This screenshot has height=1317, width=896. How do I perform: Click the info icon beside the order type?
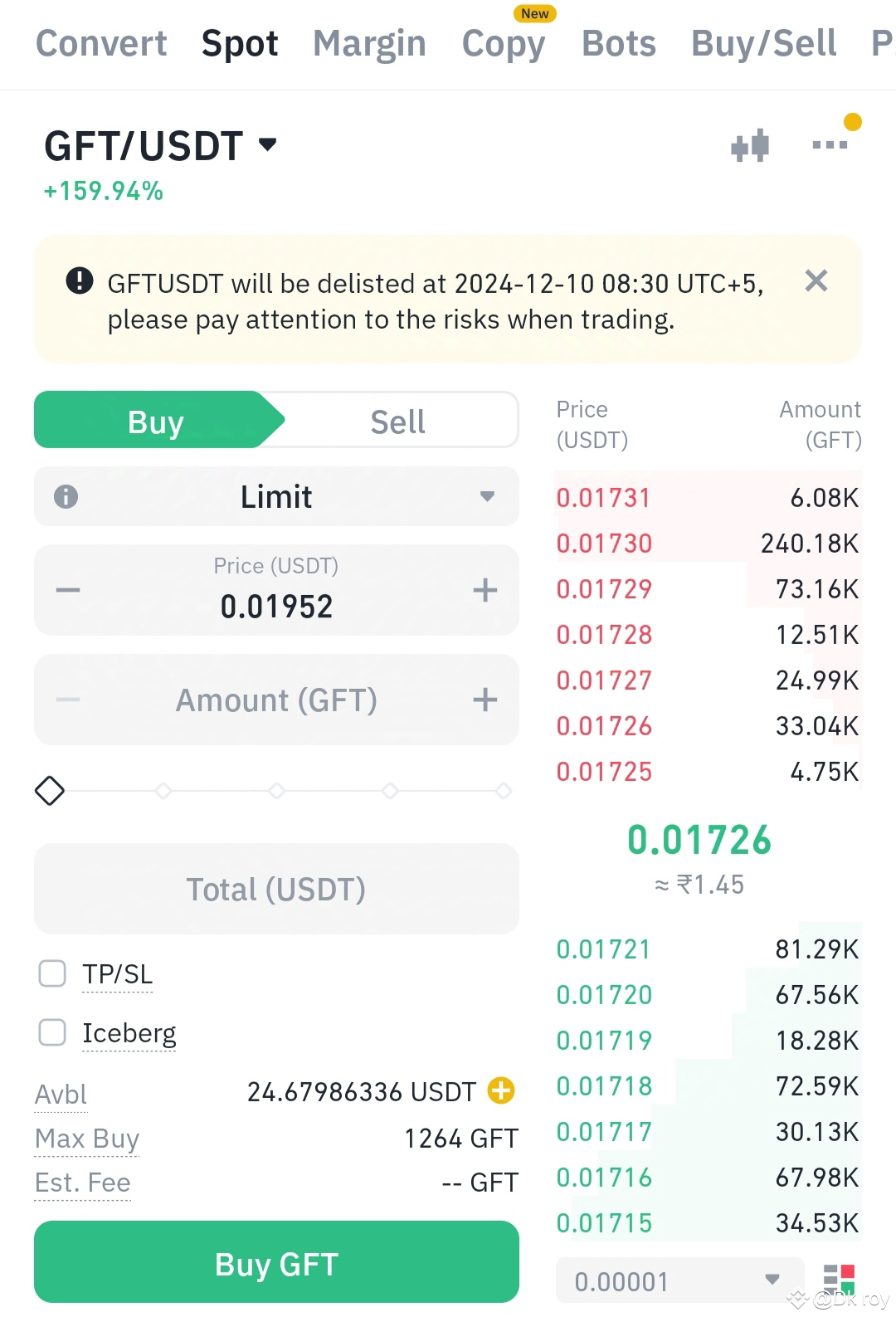(x=65, y=496)
